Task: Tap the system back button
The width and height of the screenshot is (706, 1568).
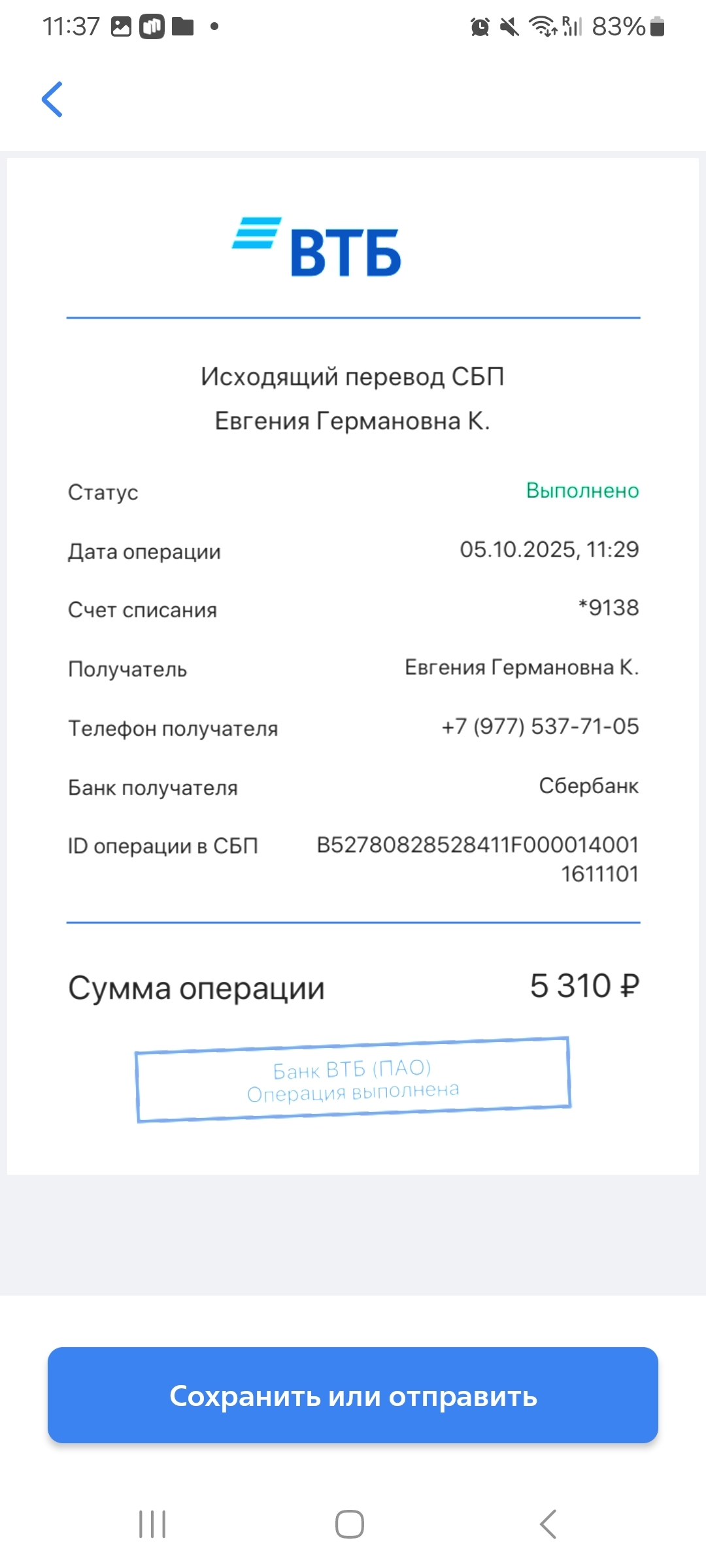Action: pyautogui.click(x=548, y=1524)
